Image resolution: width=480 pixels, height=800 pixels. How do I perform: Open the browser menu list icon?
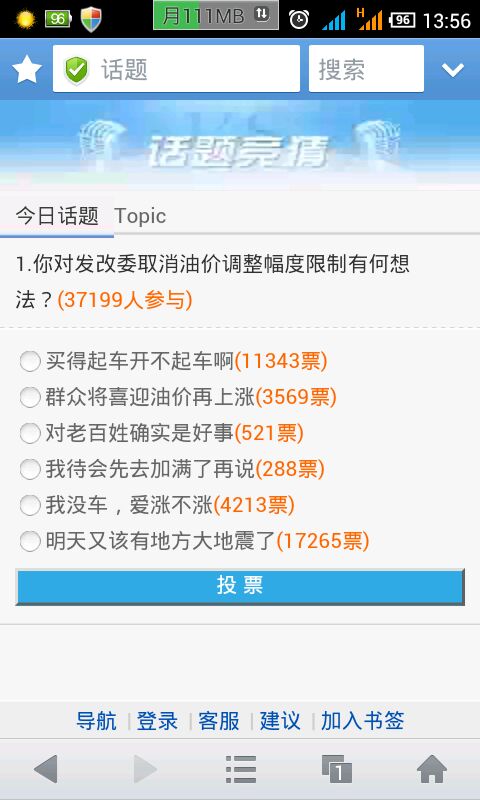click(x=241, y=769)
